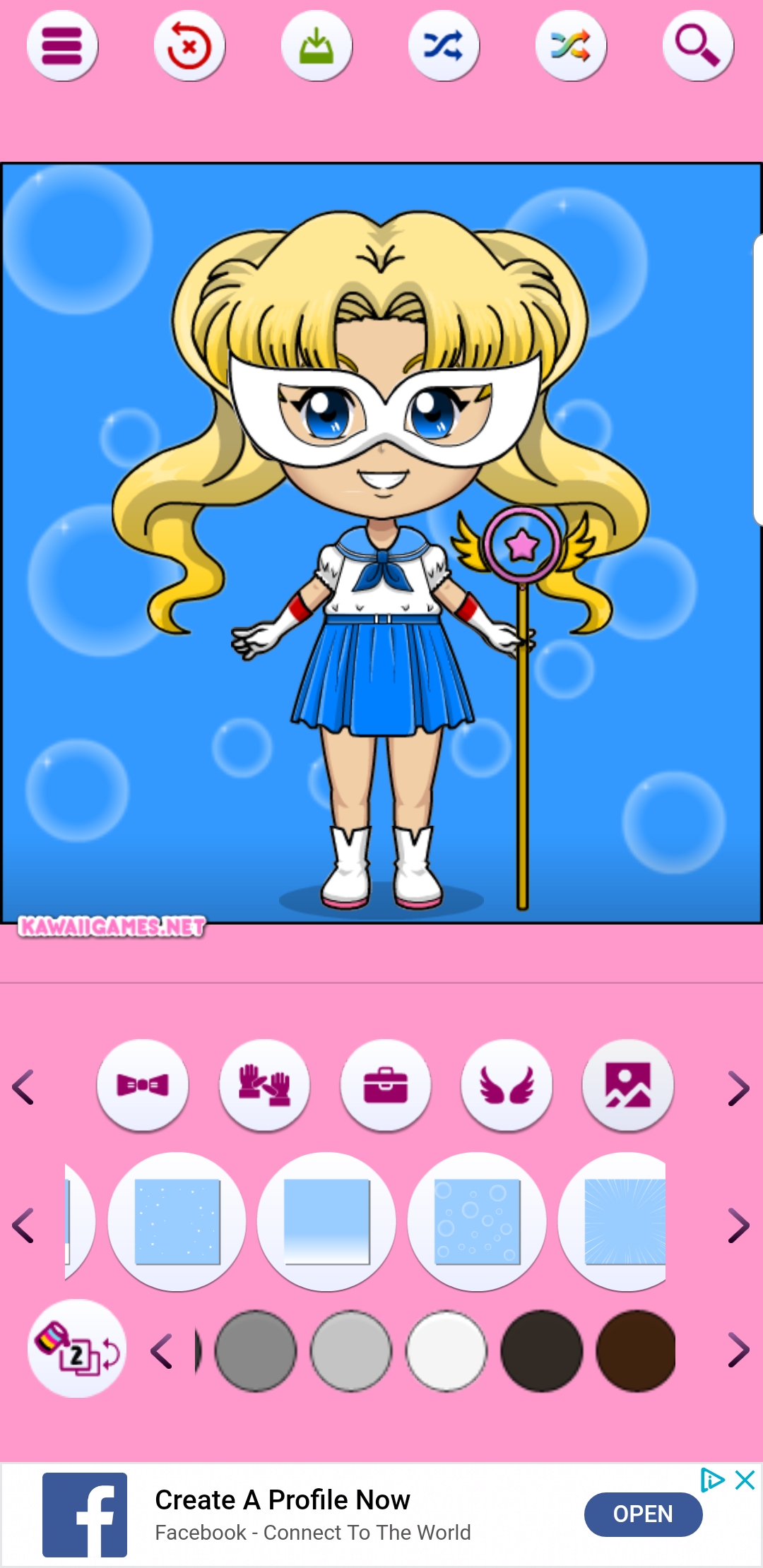
Task: Select the background image category
Action: pos(628,1085)
